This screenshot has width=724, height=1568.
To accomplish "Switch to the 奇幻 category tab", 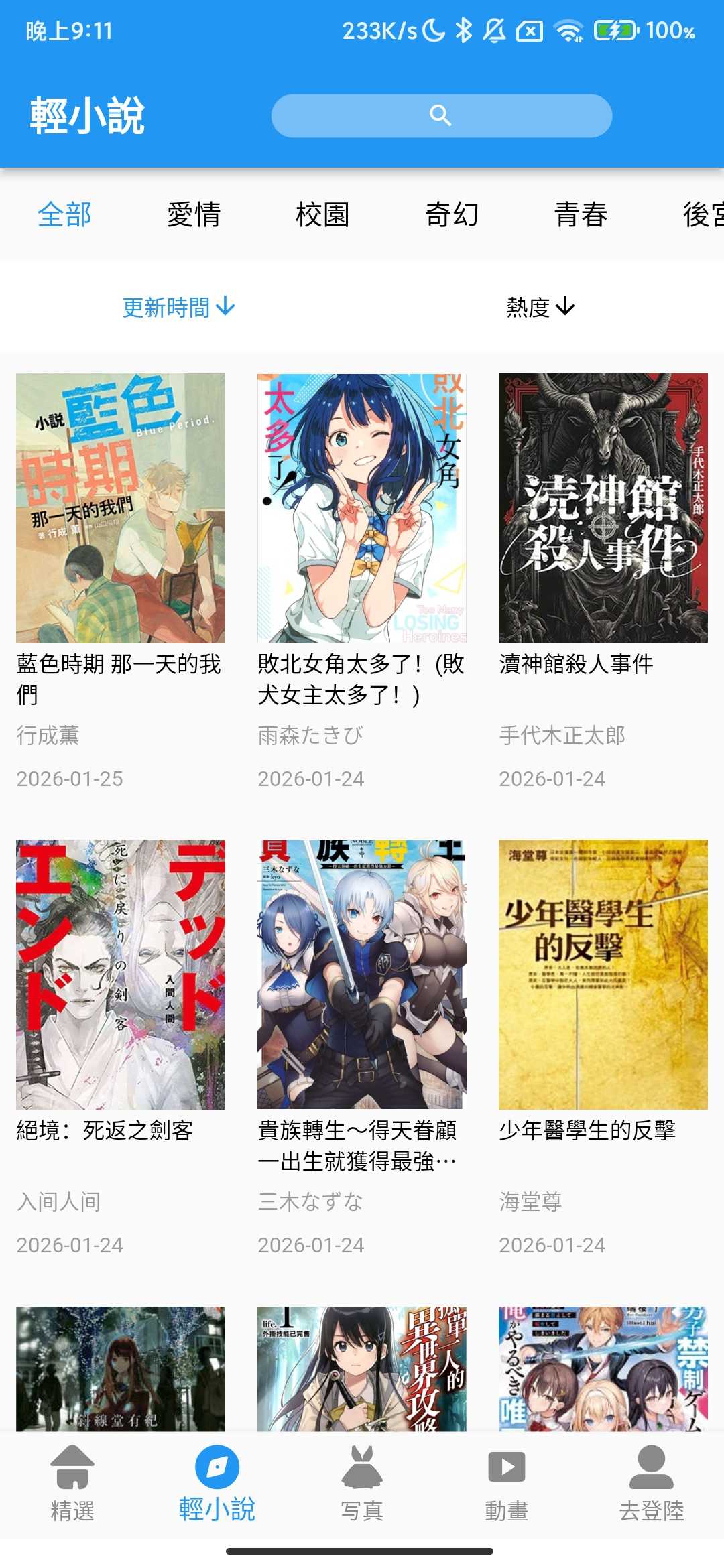I will point(452,214).
